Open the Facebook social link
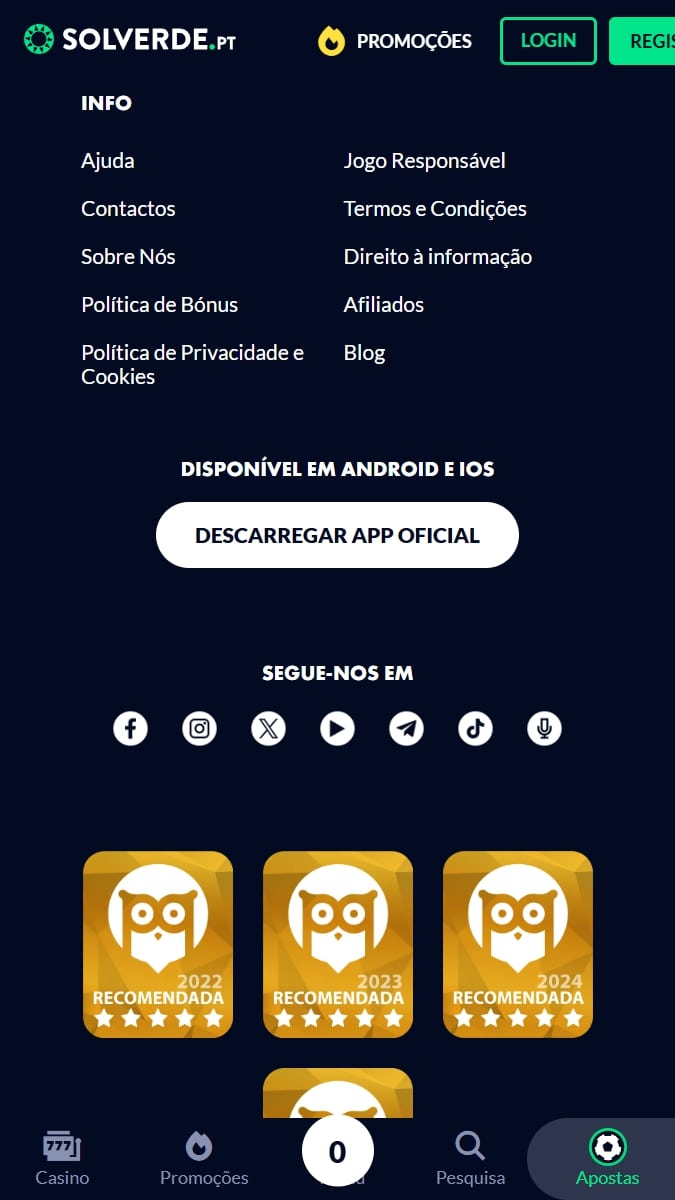This screenshot has width=675, height=1200. click(130, 728)
